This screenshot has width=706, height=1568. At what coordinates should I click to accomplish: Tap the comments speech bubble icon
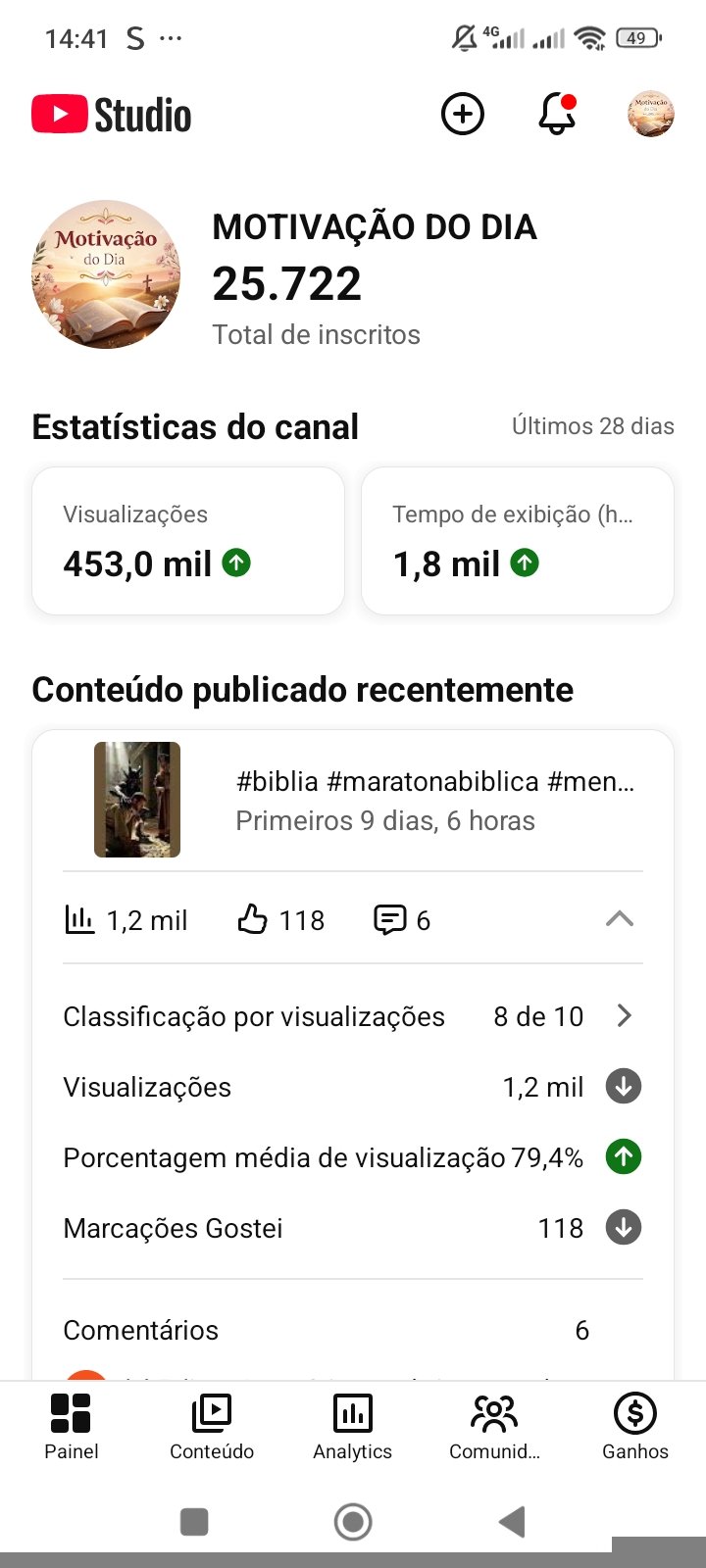coord(390,919)
